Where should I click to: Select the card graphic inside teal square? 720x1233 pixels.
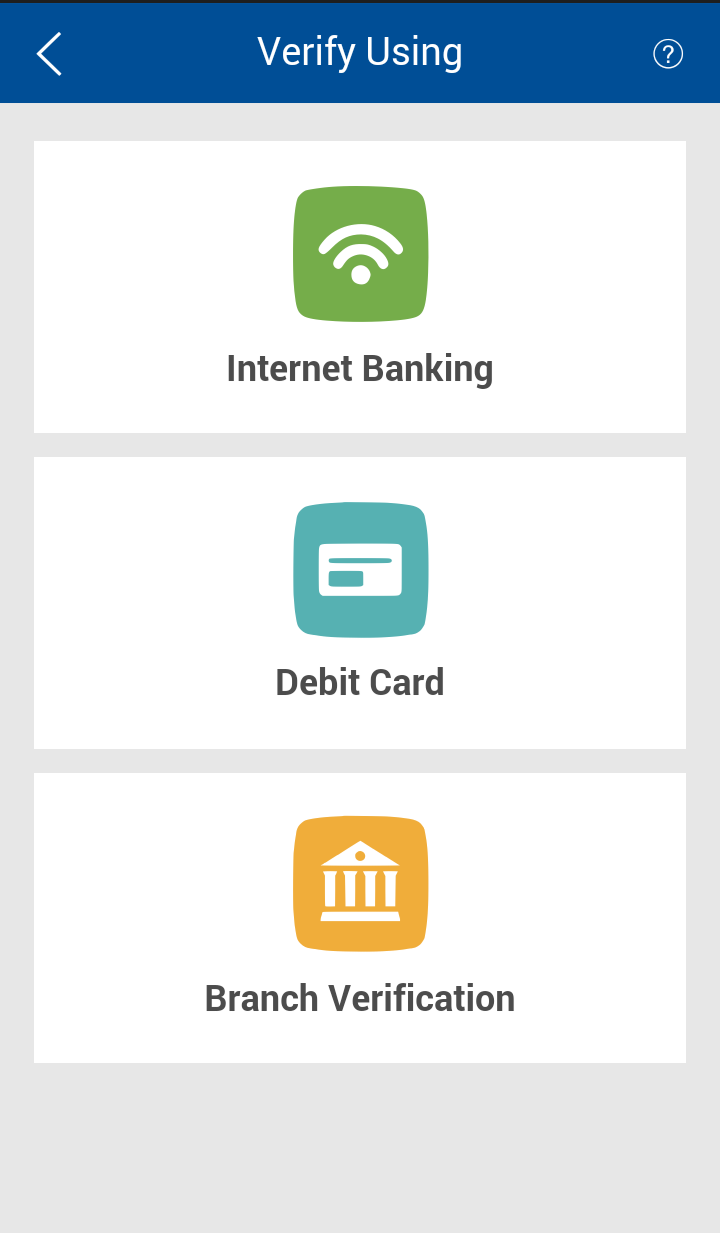360,569
